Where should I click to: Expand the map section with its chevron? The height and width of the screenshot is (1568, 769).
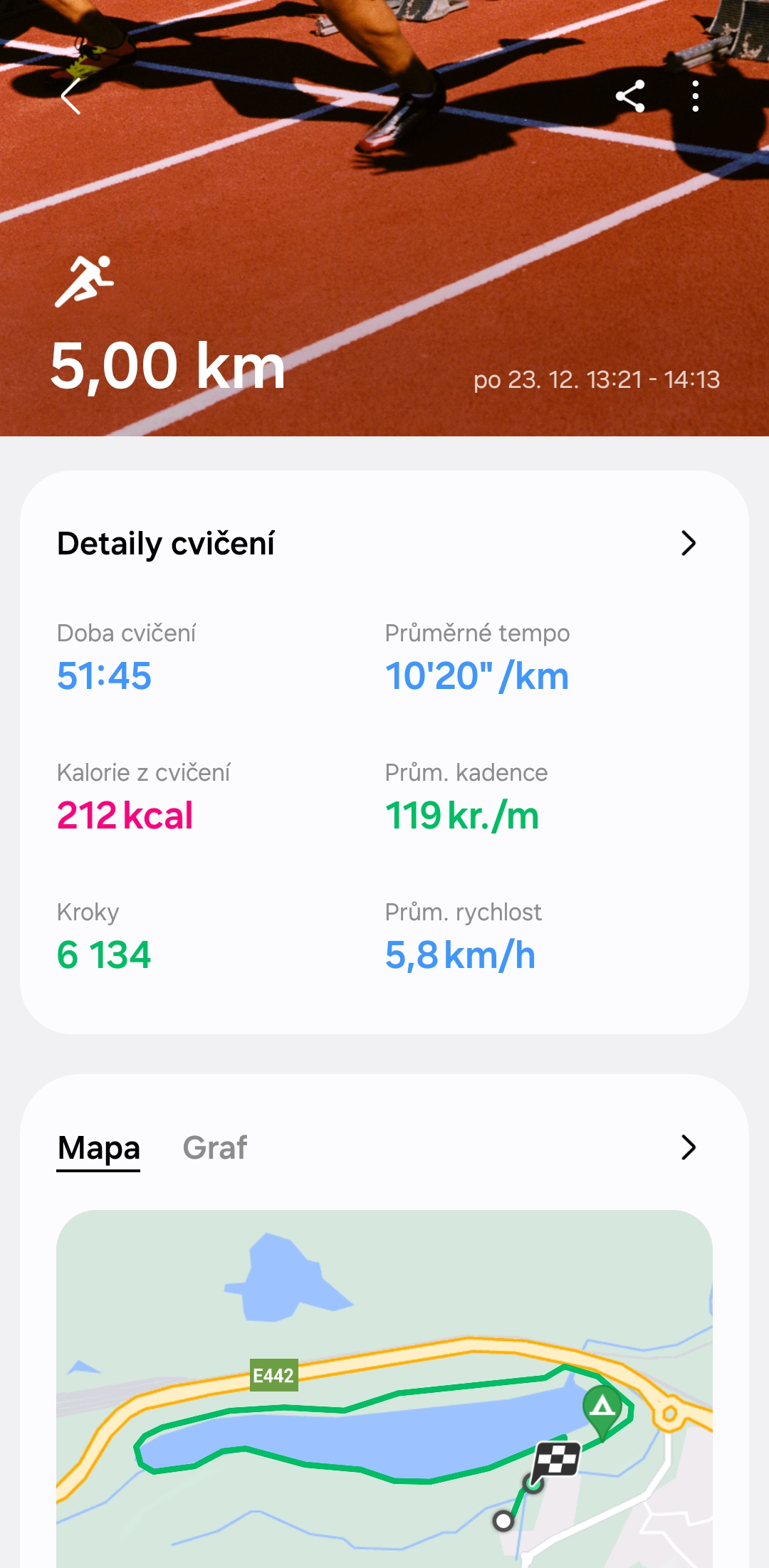[688, 1147]
